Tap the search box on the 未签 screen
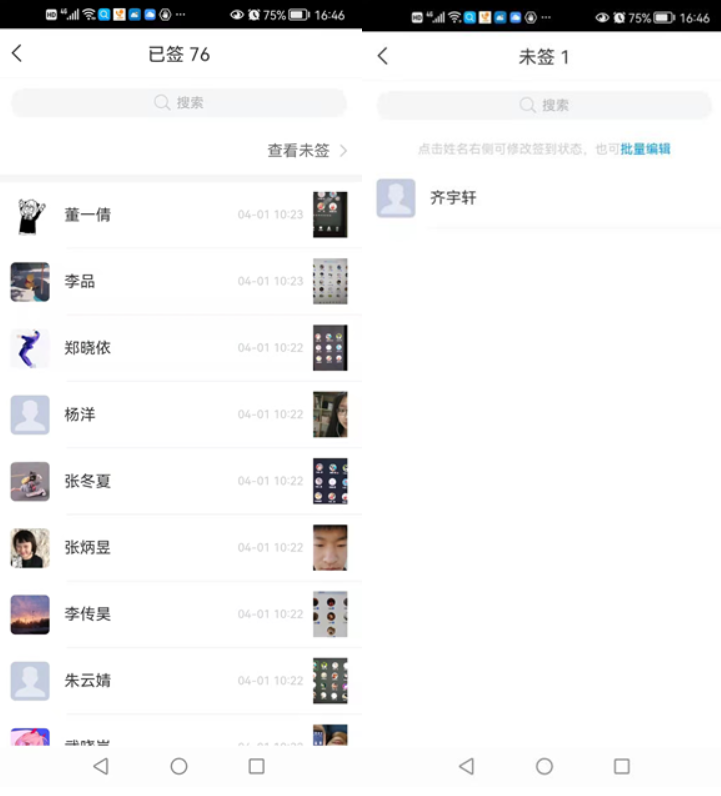The width and height of the screenshot is (721, 796). pos(544,105)
